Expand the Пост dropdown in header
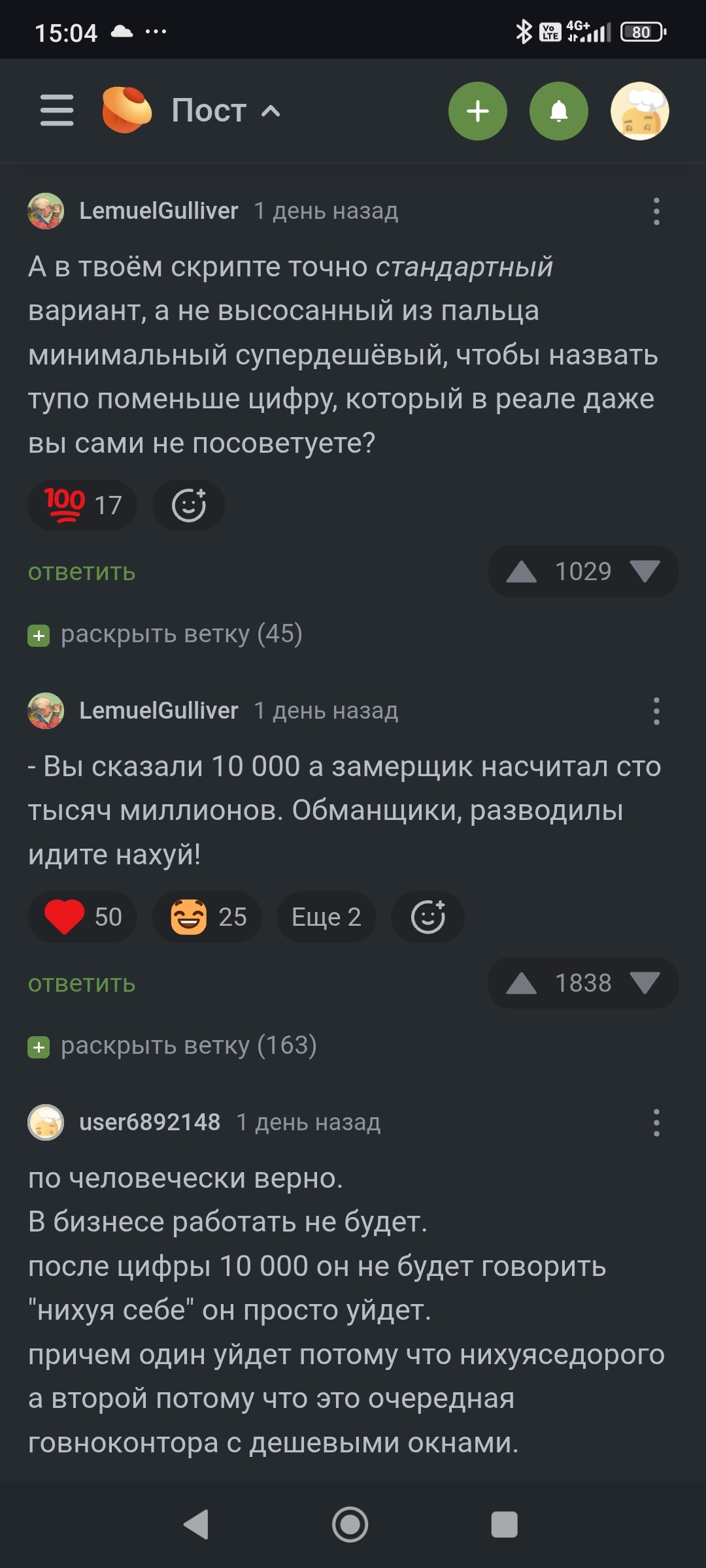The image size is (706, 1568). pos(226,110)
